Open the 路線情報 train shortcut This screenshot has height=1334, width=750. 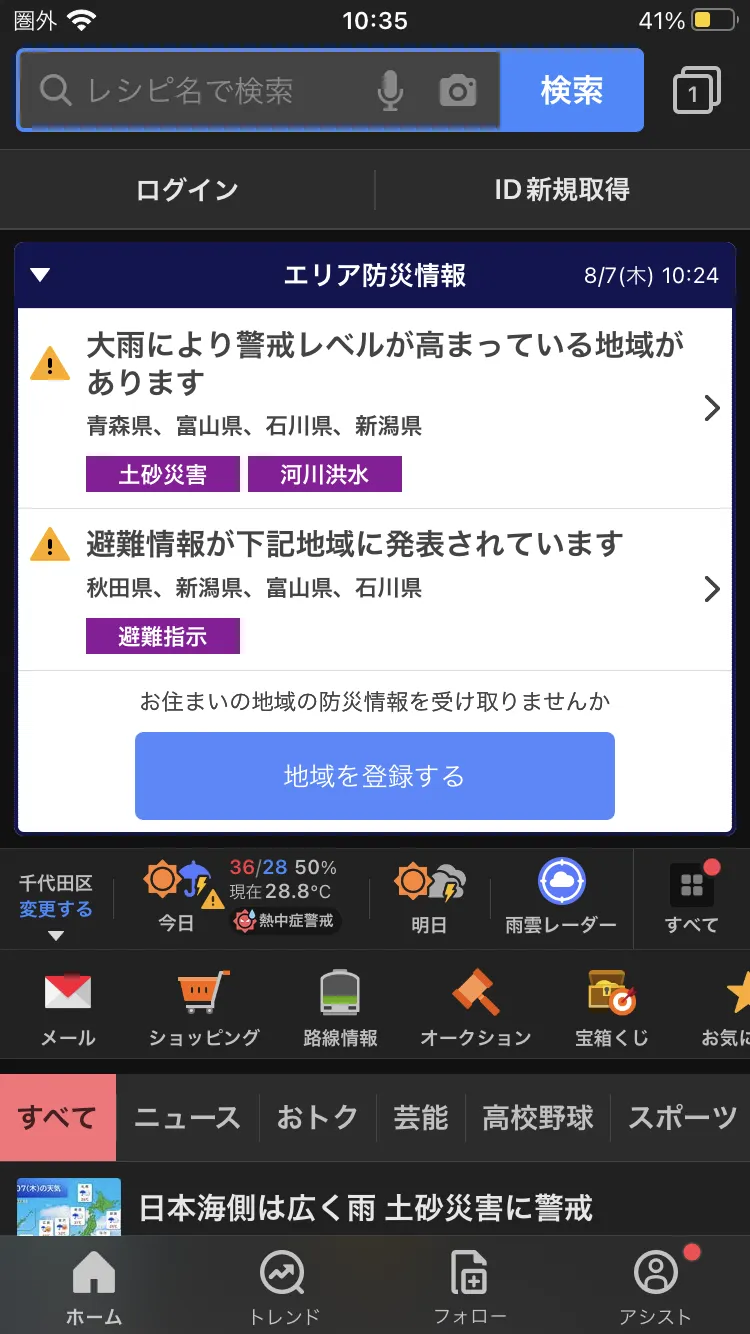point(340,1008)
